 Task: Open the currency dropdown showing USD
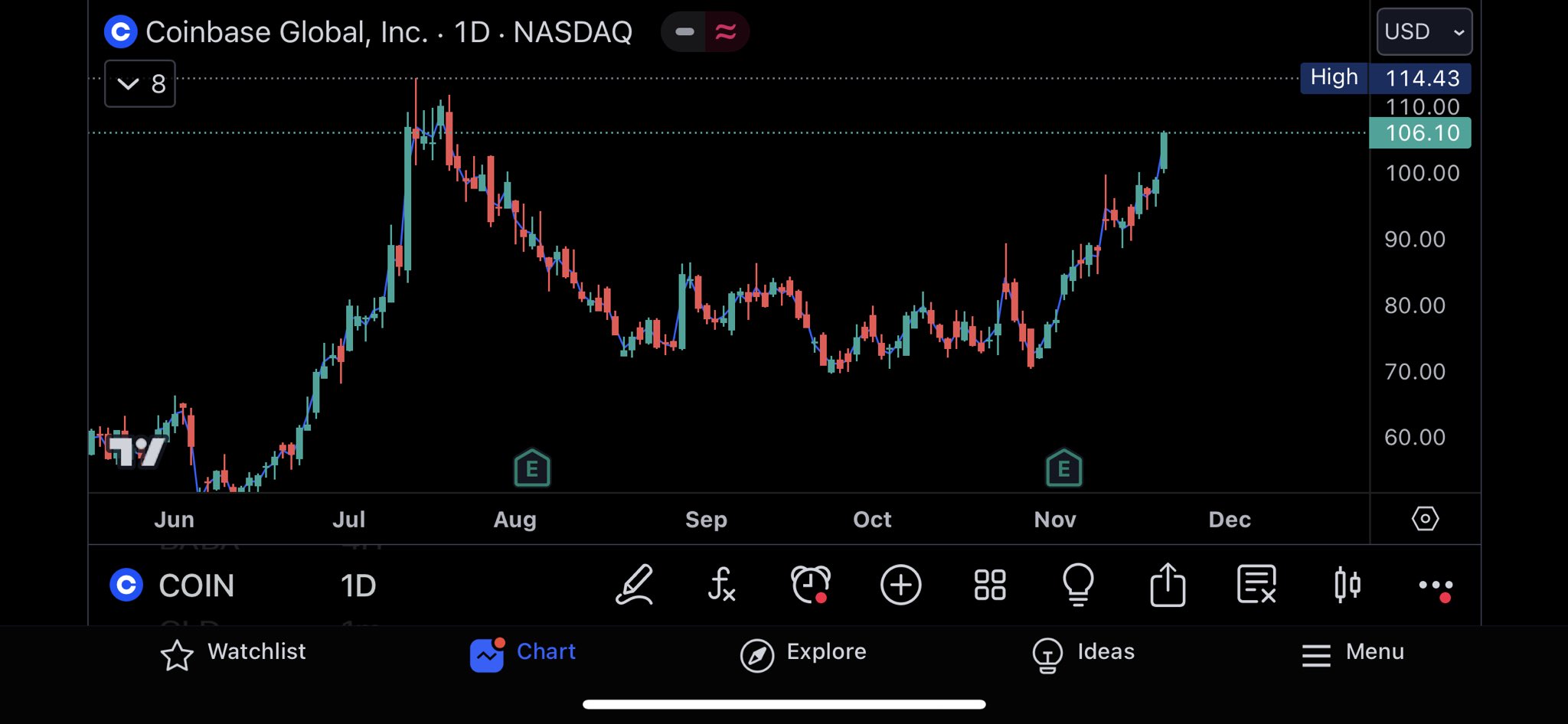tap(1423, 32)
